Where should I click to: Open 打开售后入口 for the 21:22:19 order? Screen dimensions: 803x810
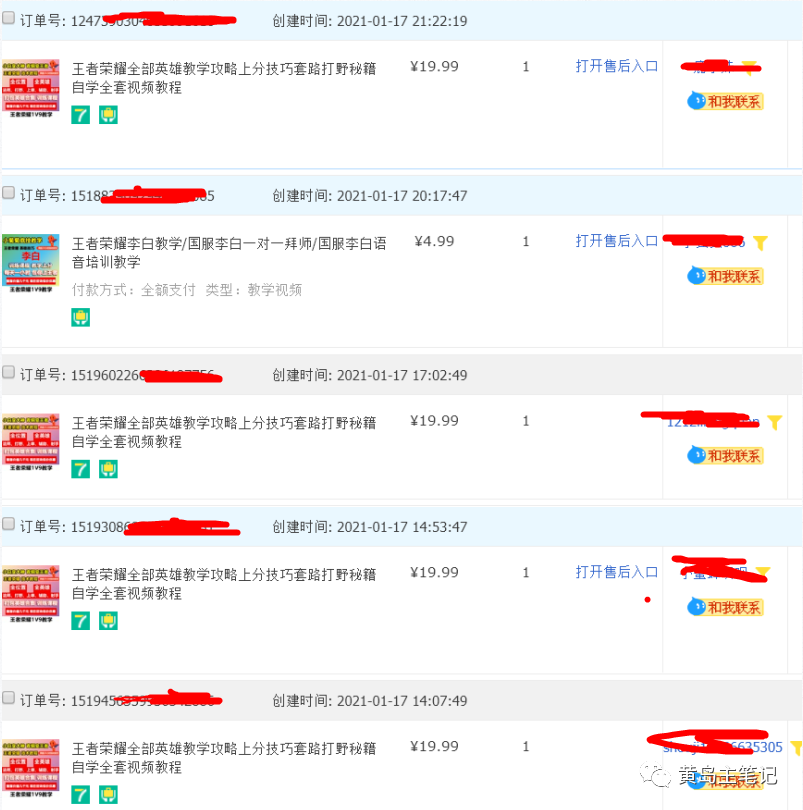tap(616, 66)
